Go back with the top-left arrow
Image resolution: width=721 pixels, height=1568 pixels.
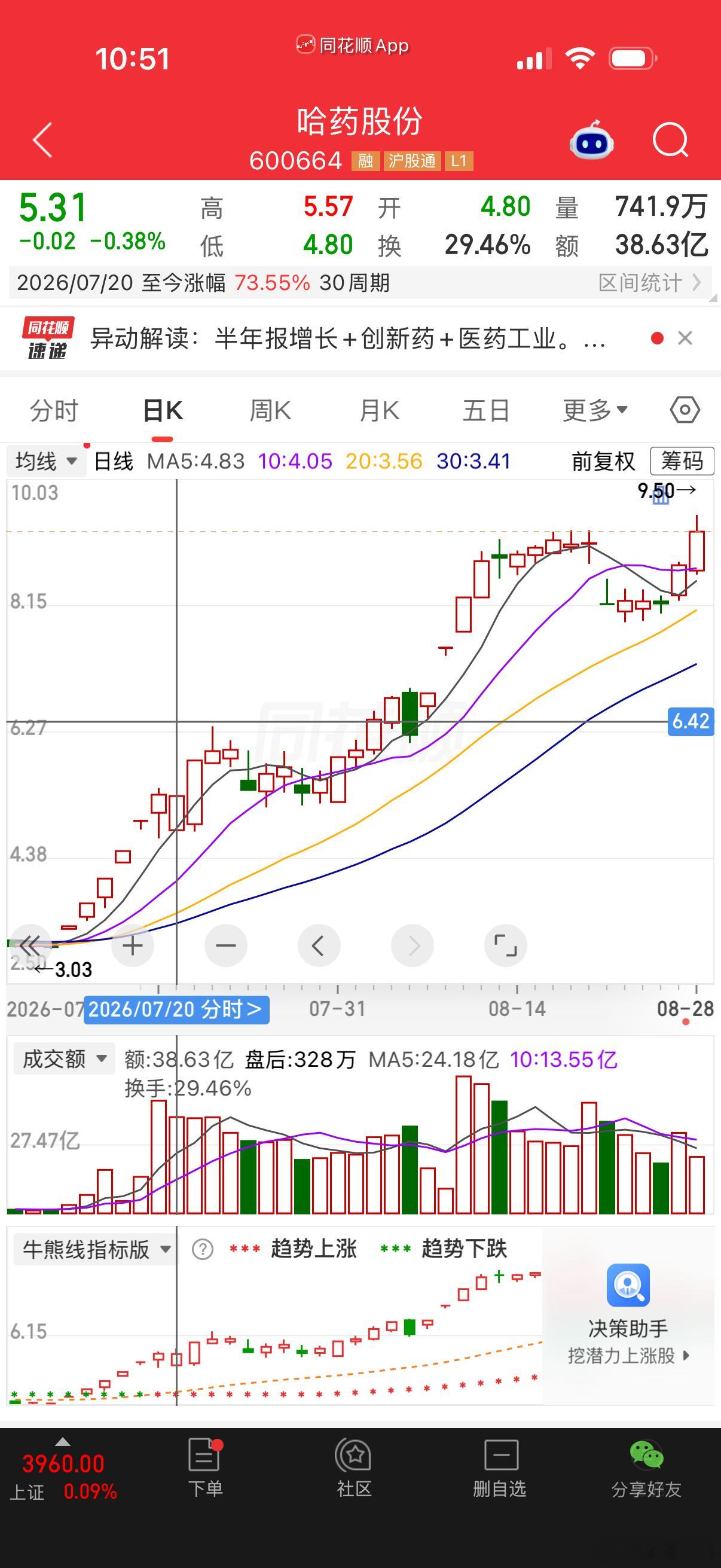tap(42, 139)
